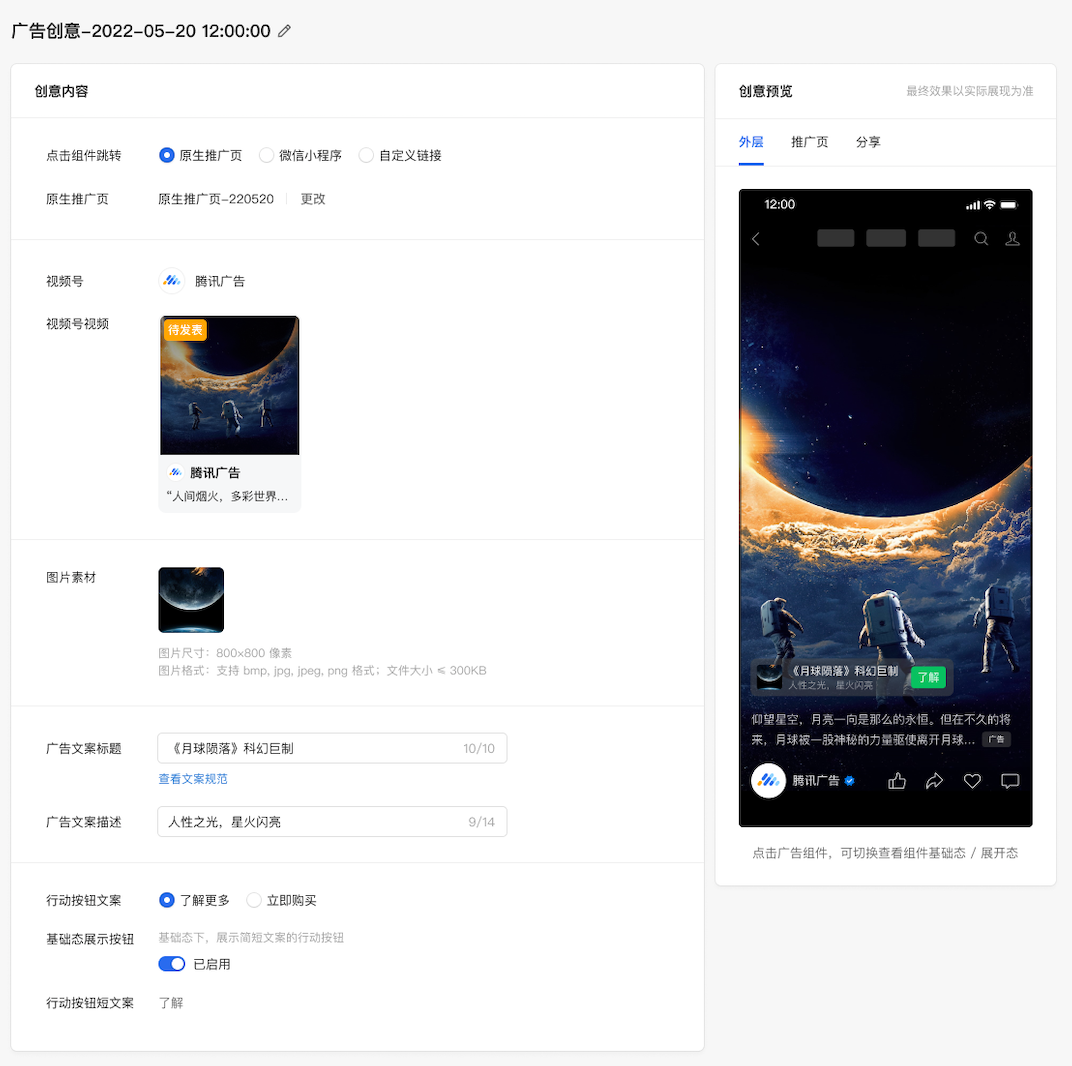Open the search icon in the preview
This screenshot has width=1072, height=1066.
[981, 238]
